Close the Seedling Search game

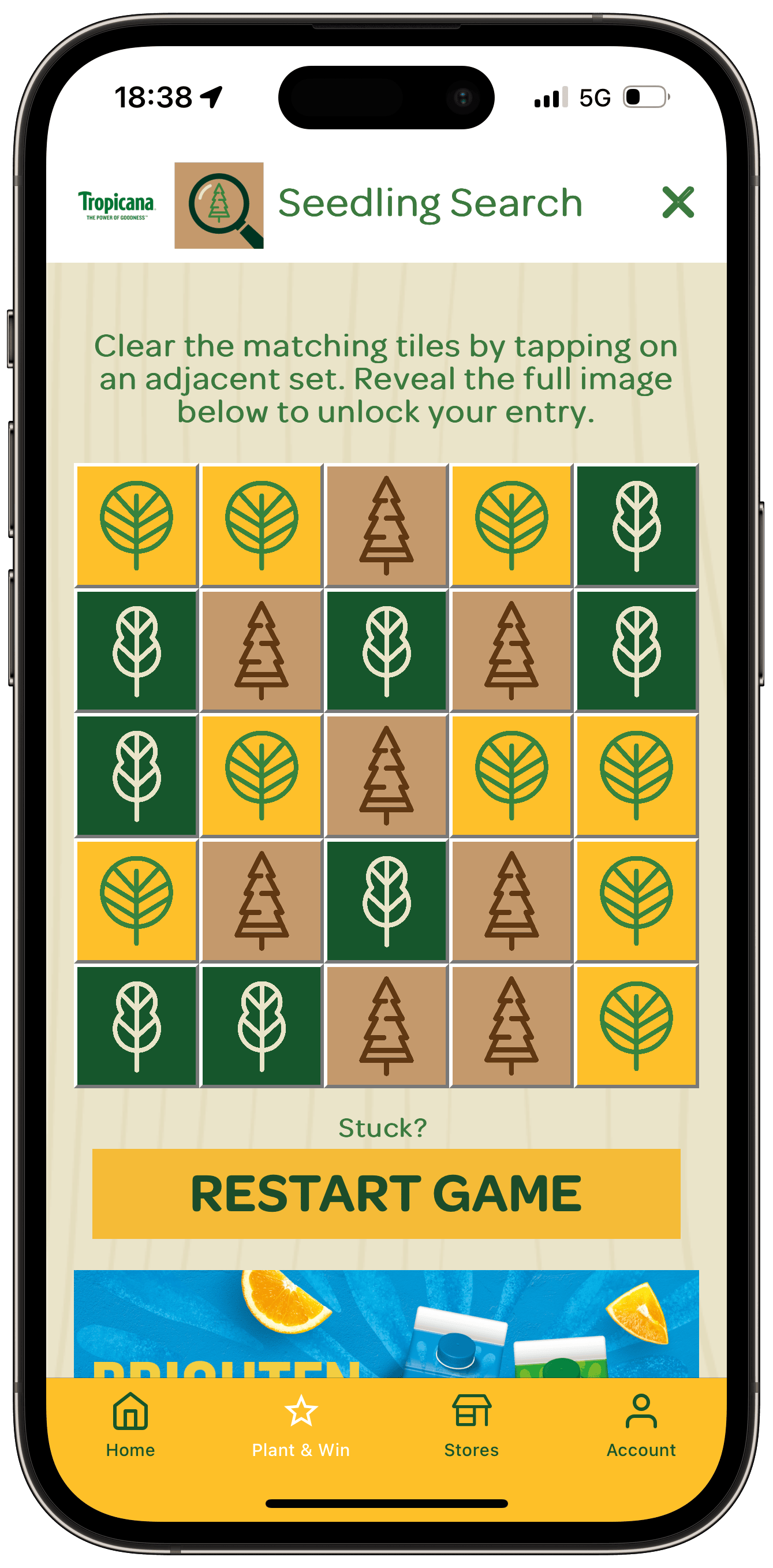(677, 202)
